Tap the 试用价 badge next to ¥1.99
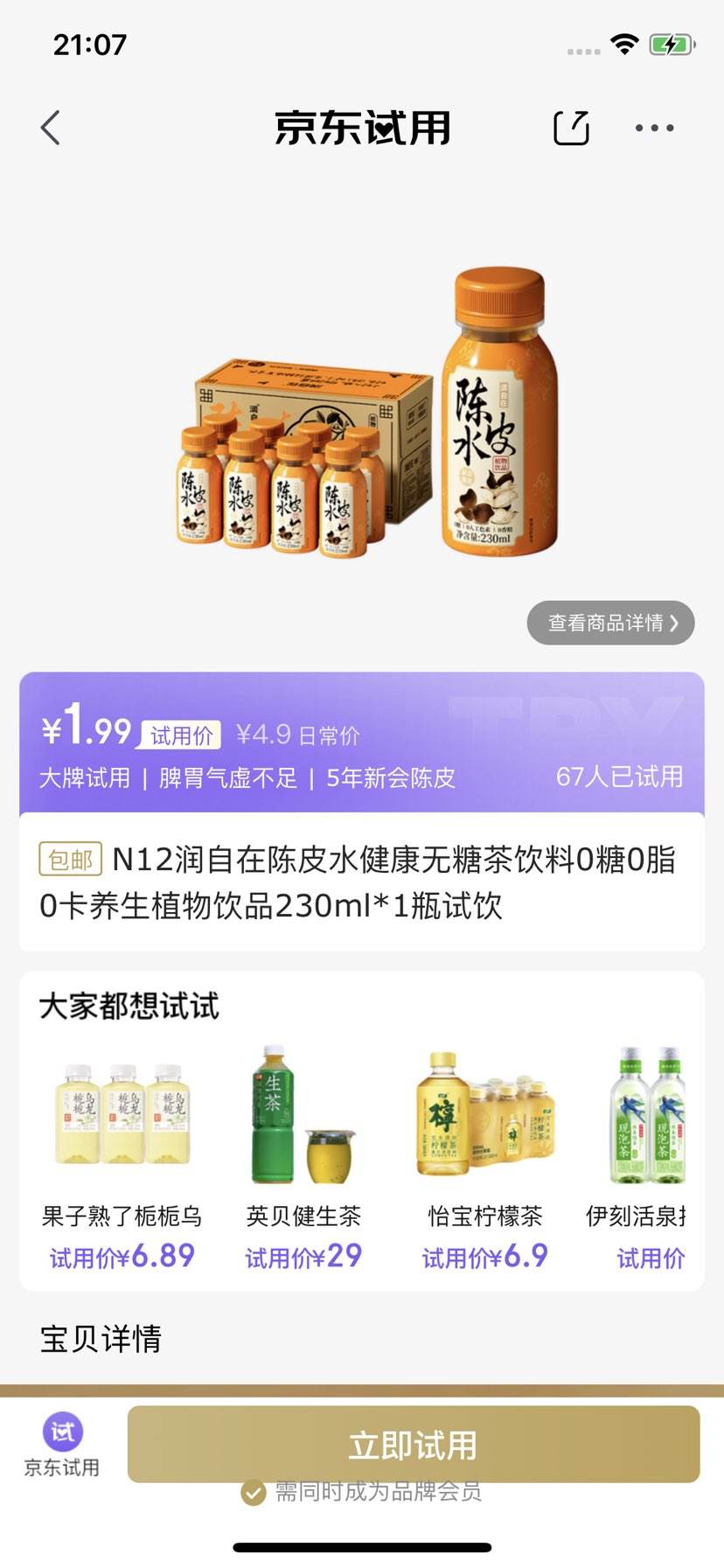Viewport: 724px width, 1568px height. [181, 735]
